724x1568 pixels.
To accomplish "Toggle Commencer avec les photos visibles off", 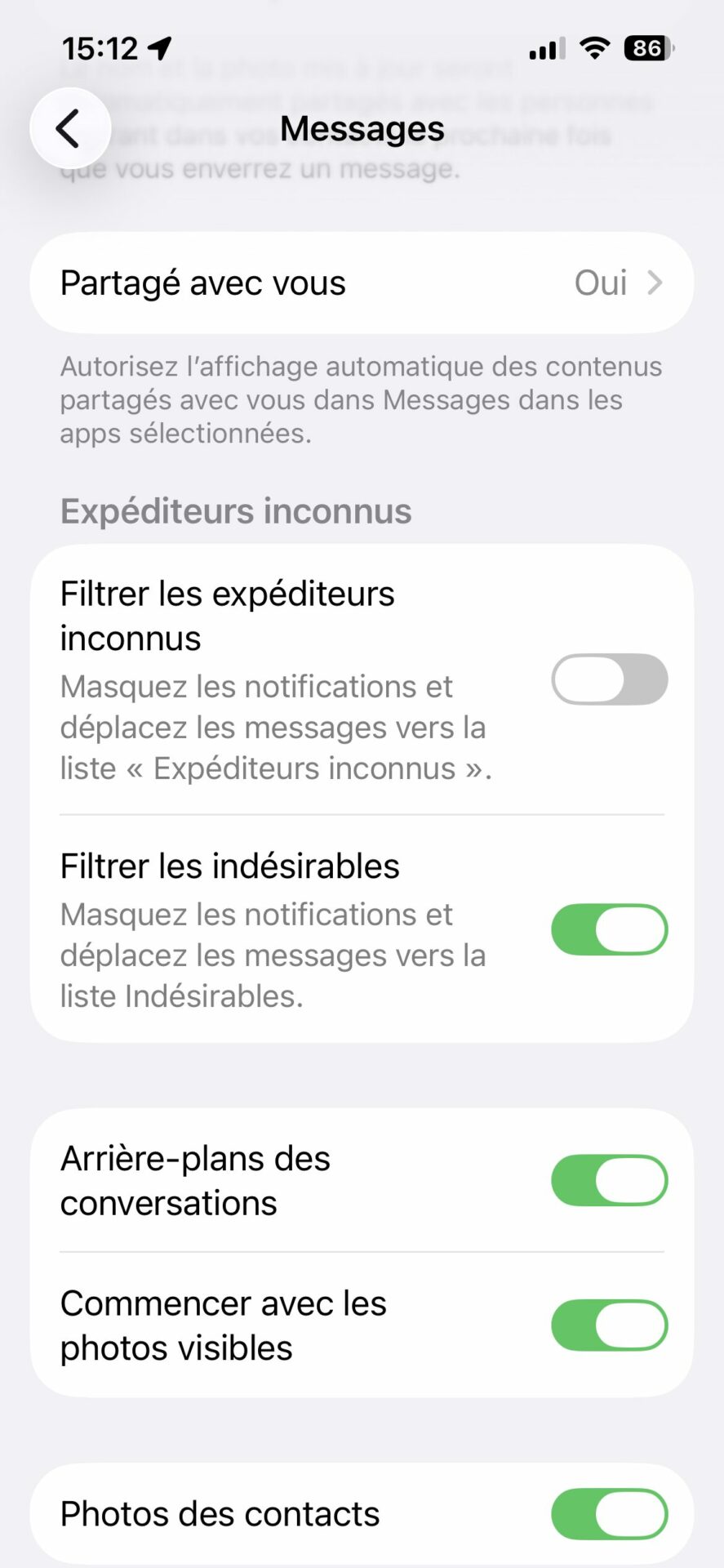I will pos(609,1325).
